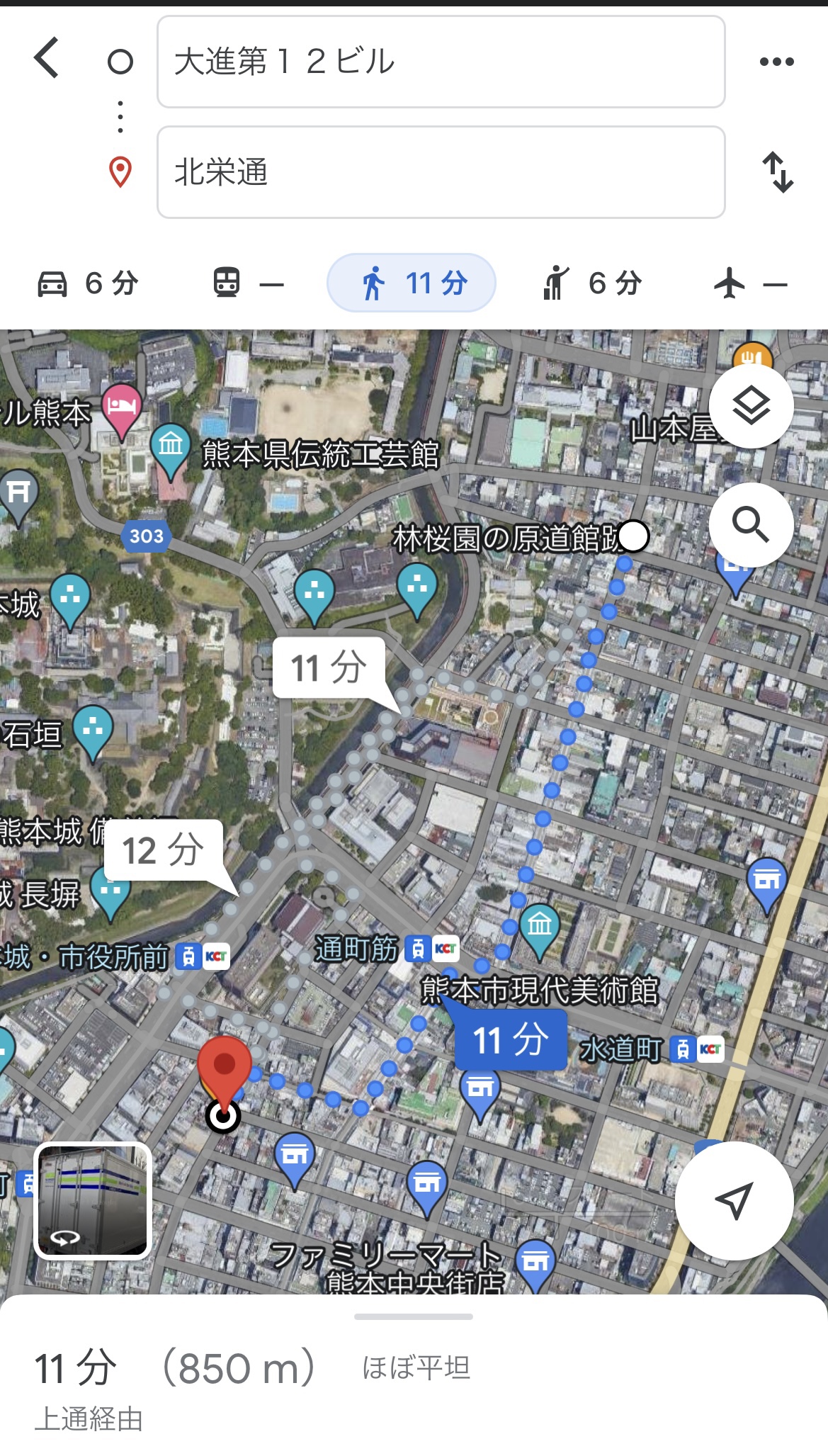Swap the start and destination
Image resolution: width=828 pixels, height=1456 pixels.
(x=778, y=172)
